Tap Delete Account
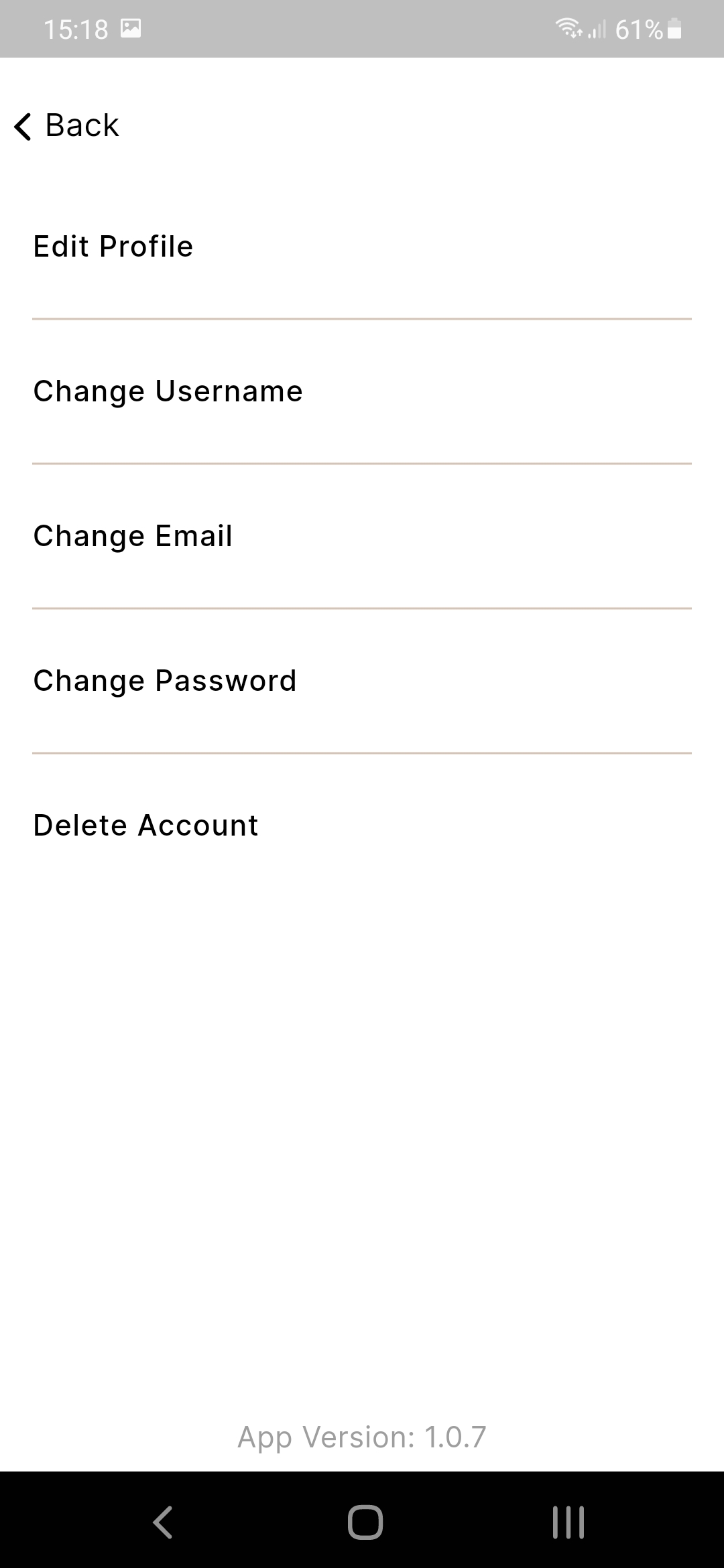 pos(145,825)
